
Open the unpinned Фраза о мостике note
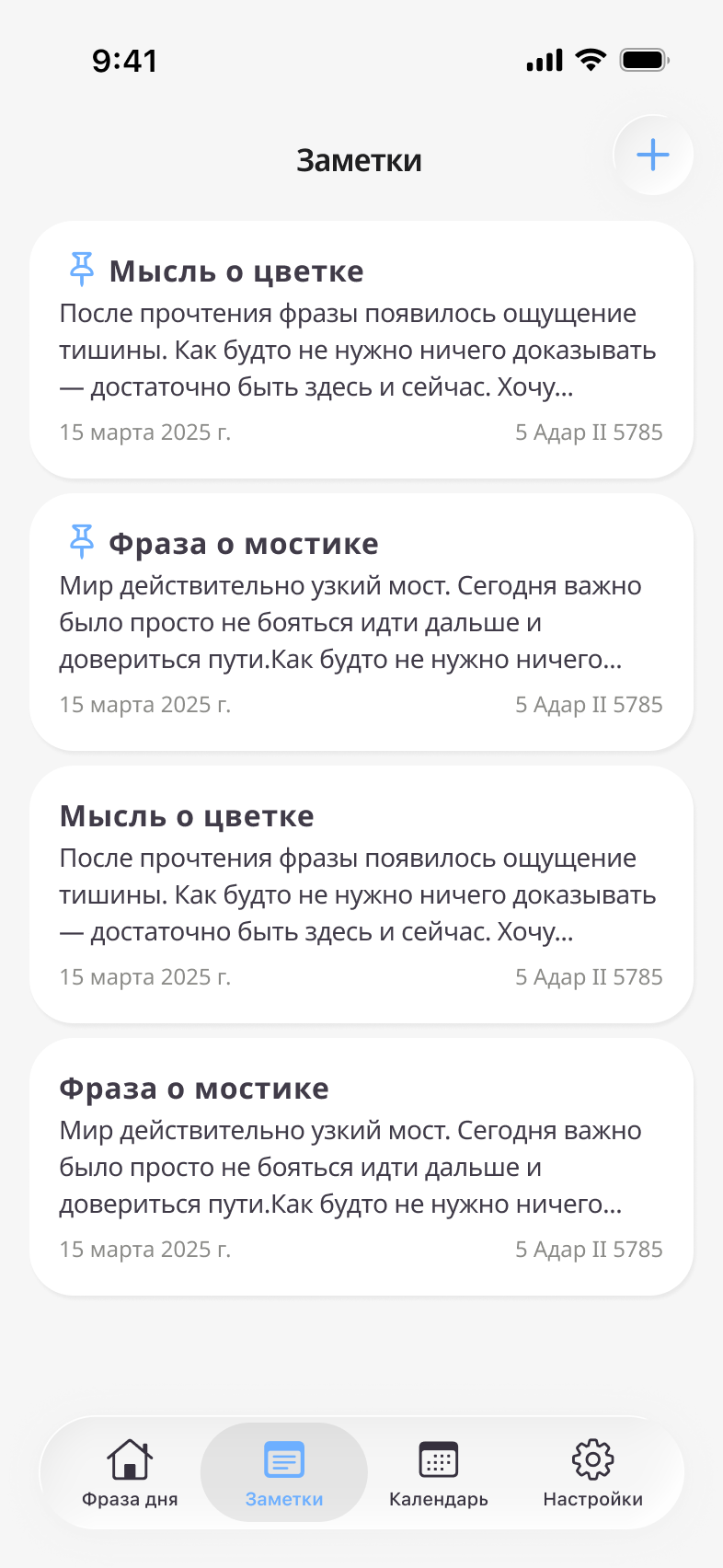pos(361,1167)
